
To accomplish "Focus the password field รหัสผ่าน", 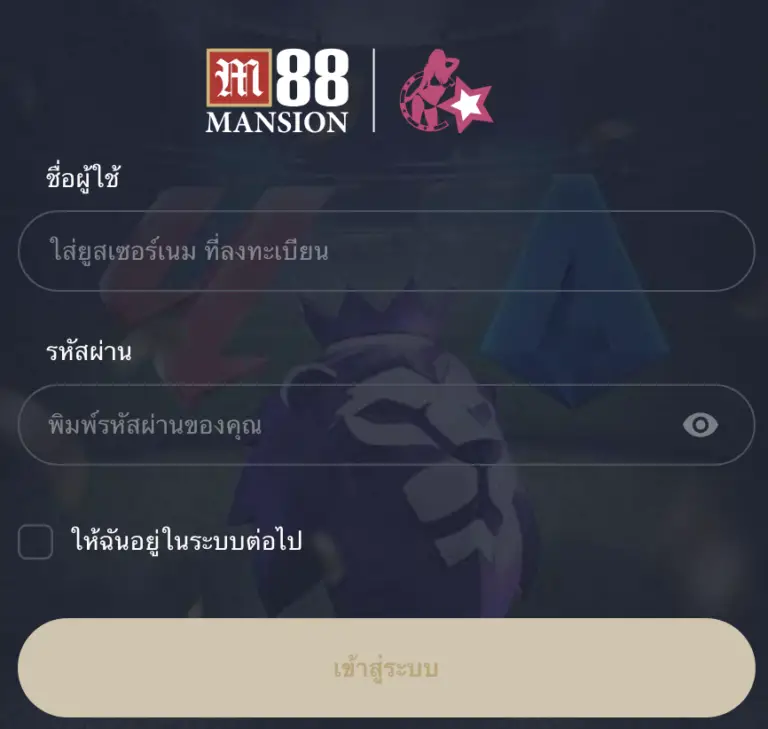I will [x=350, y=425].
